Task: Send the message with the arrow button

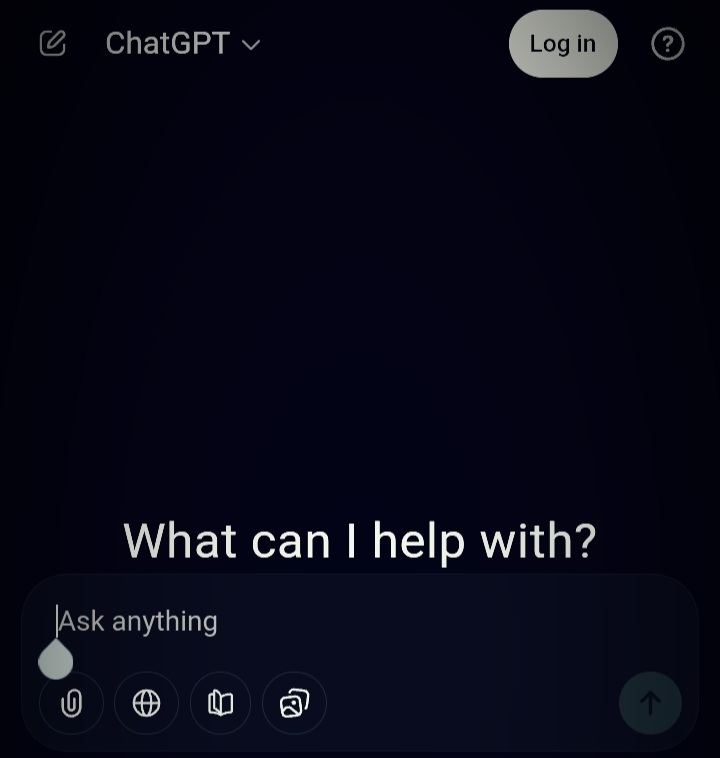Action: point(650,703)
